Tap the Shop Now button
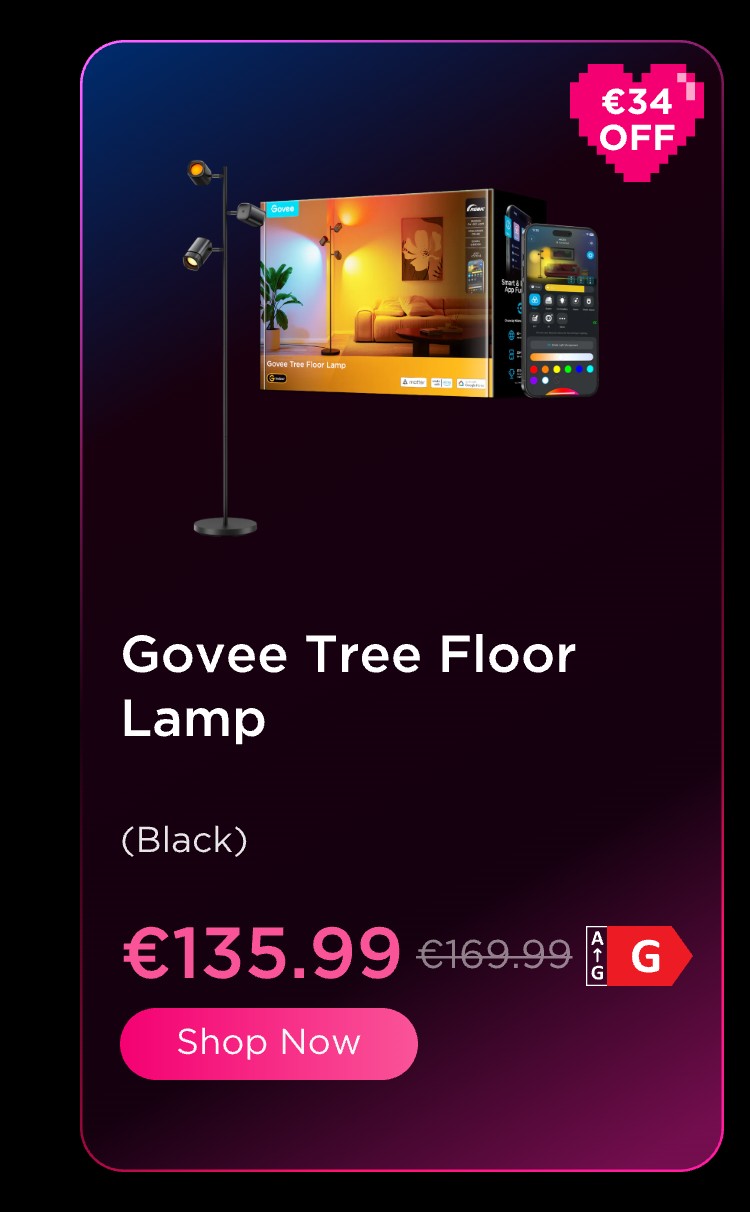Image resolution: width=750 pixels, height=1212 pixels. (268, 1043)
